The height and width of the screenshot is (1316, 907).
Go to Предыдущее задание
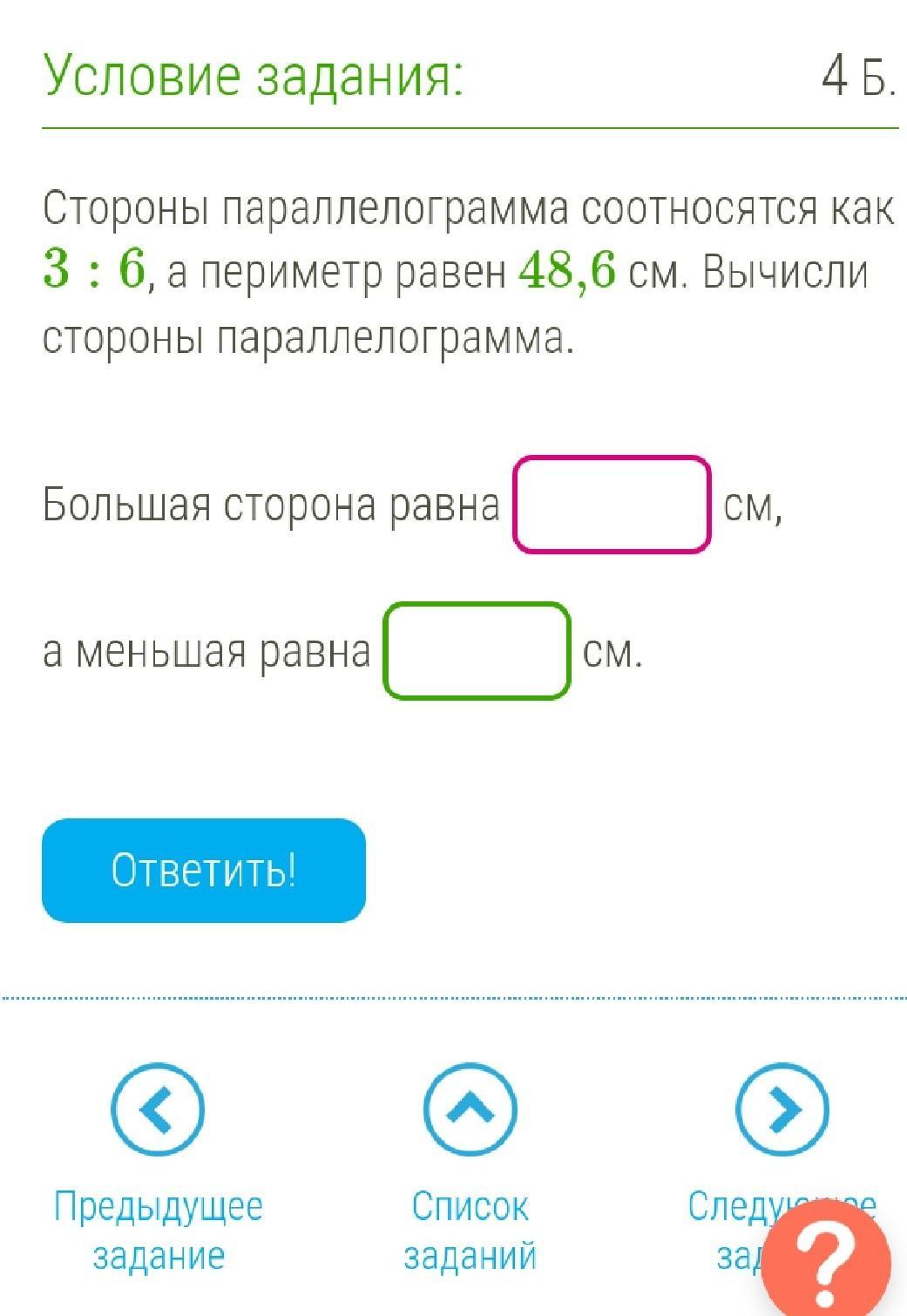click(158, 1110)
